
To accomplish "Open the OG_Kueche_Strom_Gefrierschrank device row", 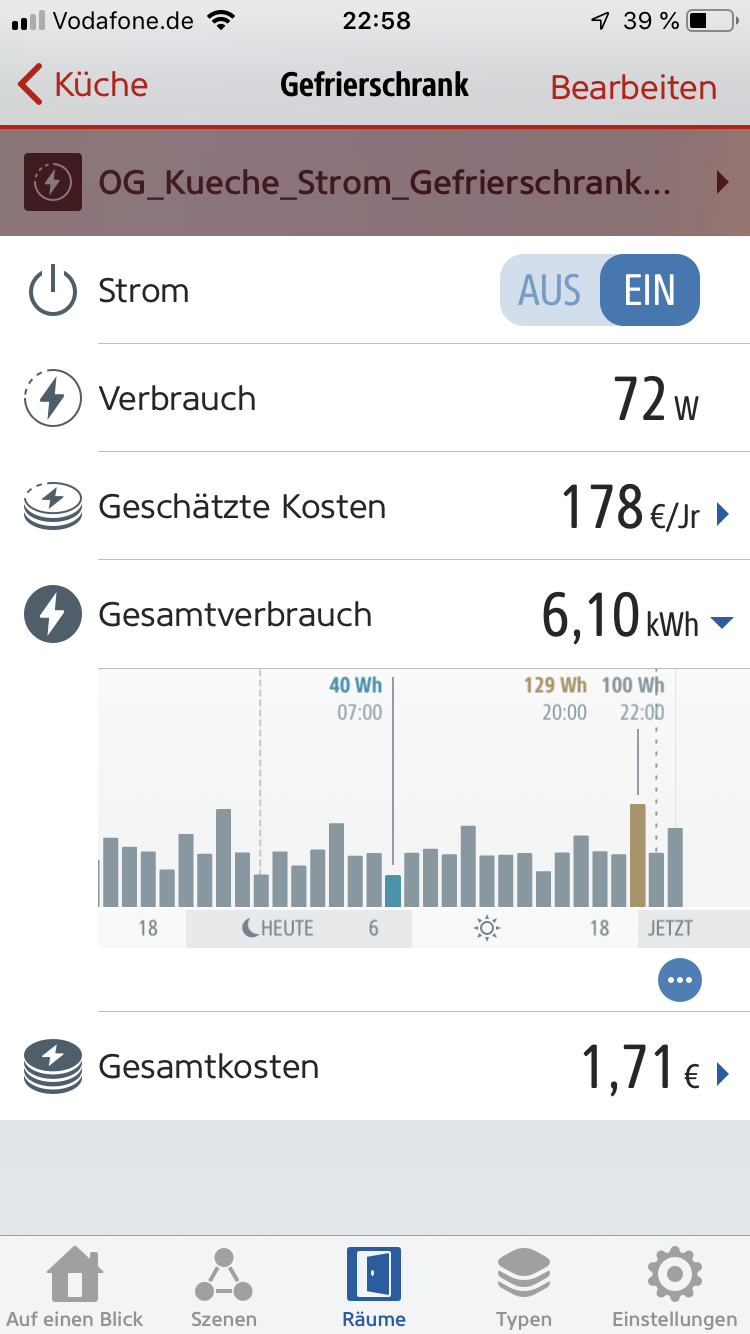I will point(375,182).
